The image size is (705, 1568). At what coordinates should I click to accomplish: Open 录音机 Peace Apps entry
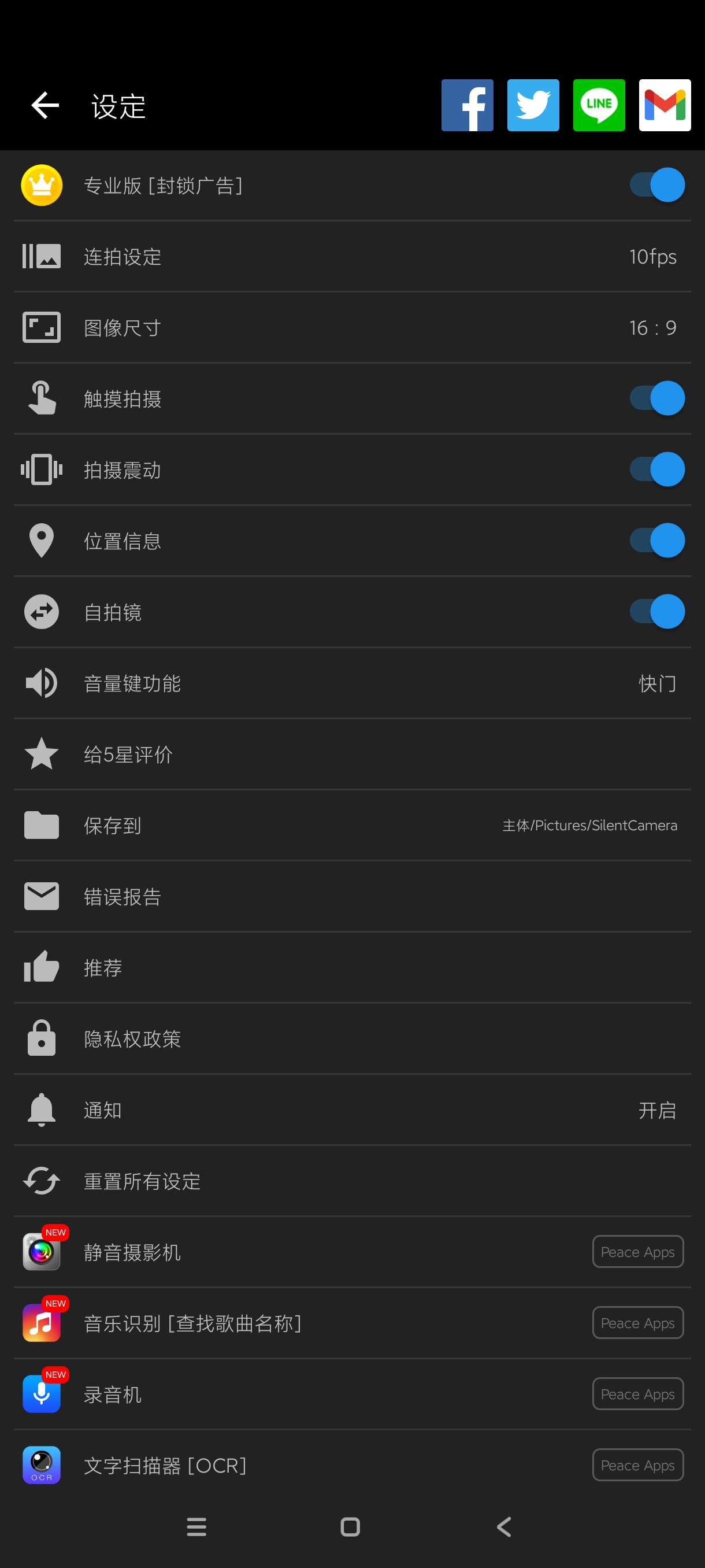[352, 1394]
